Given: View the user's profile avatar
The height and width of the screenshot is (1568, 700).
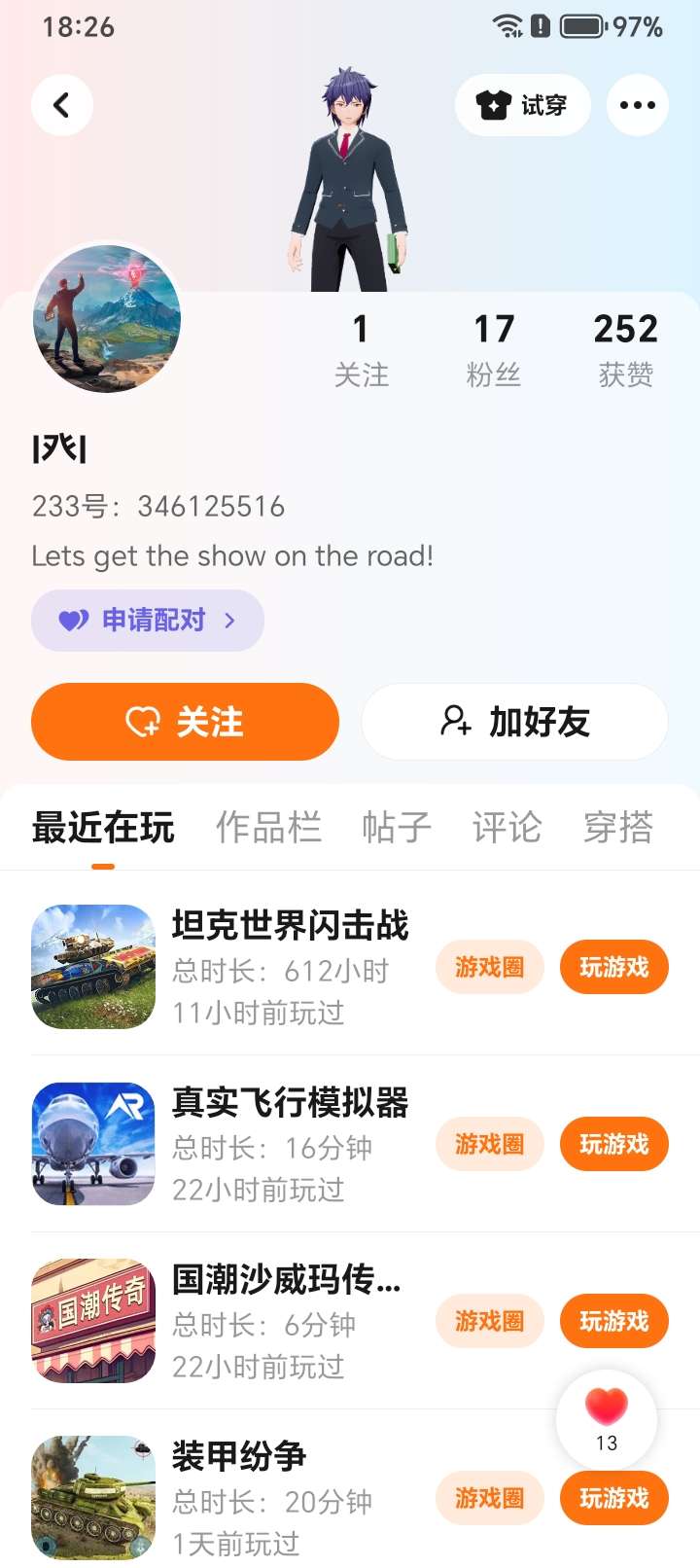Looking at the screenshot, I should [107, 318].
